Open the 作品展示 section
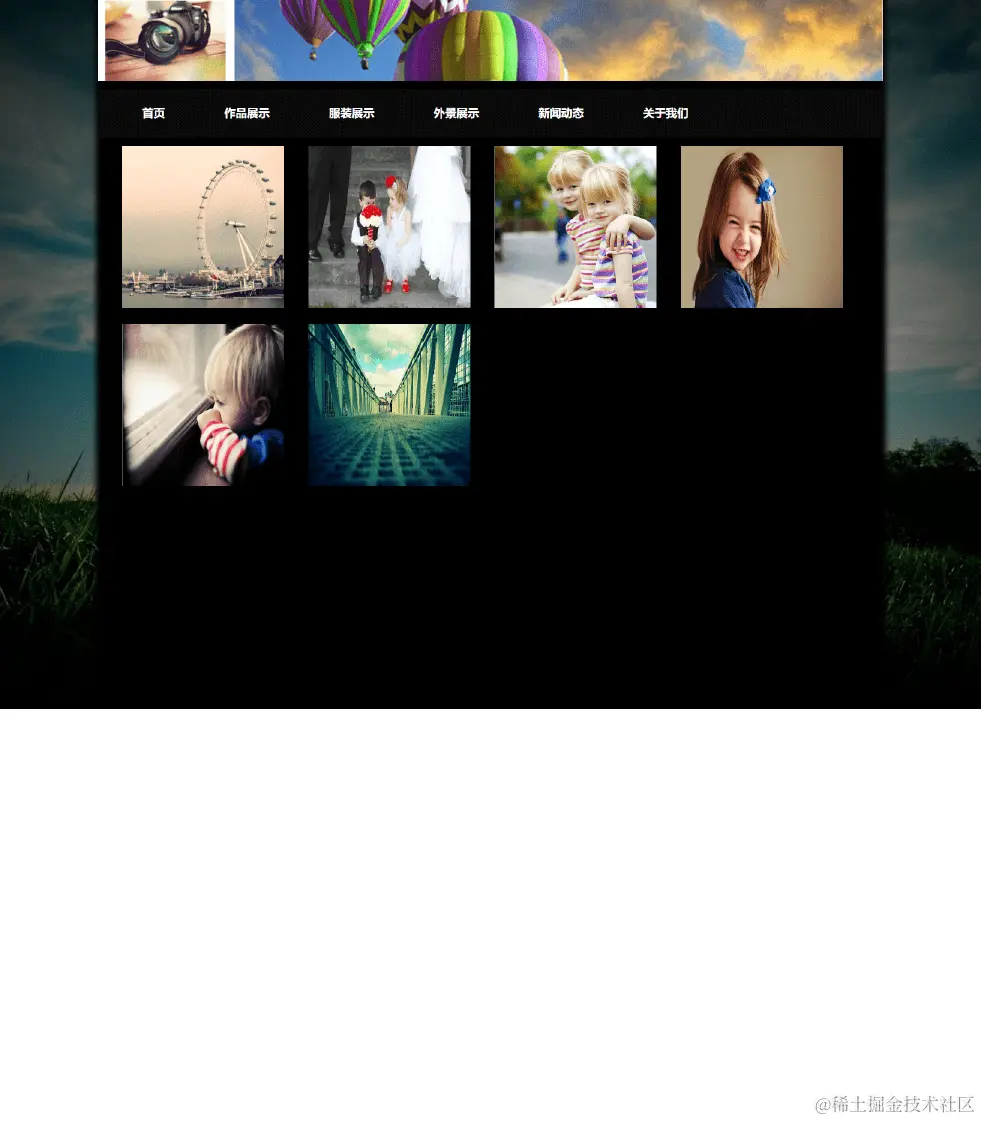981x1121 pixels. pyautogui.click(x=246, y=113)
